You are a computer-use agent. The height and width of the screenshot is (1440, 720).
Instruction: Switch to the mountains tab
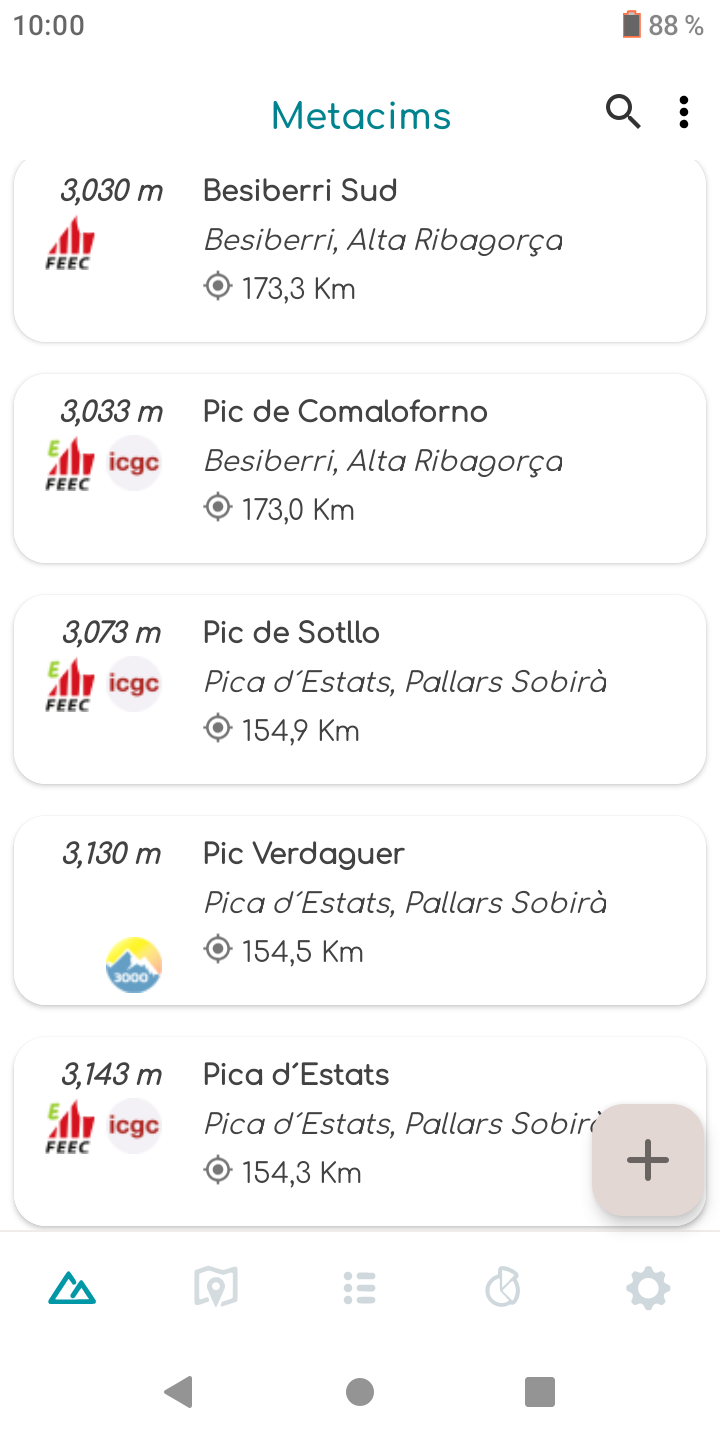pos(72,1288)
